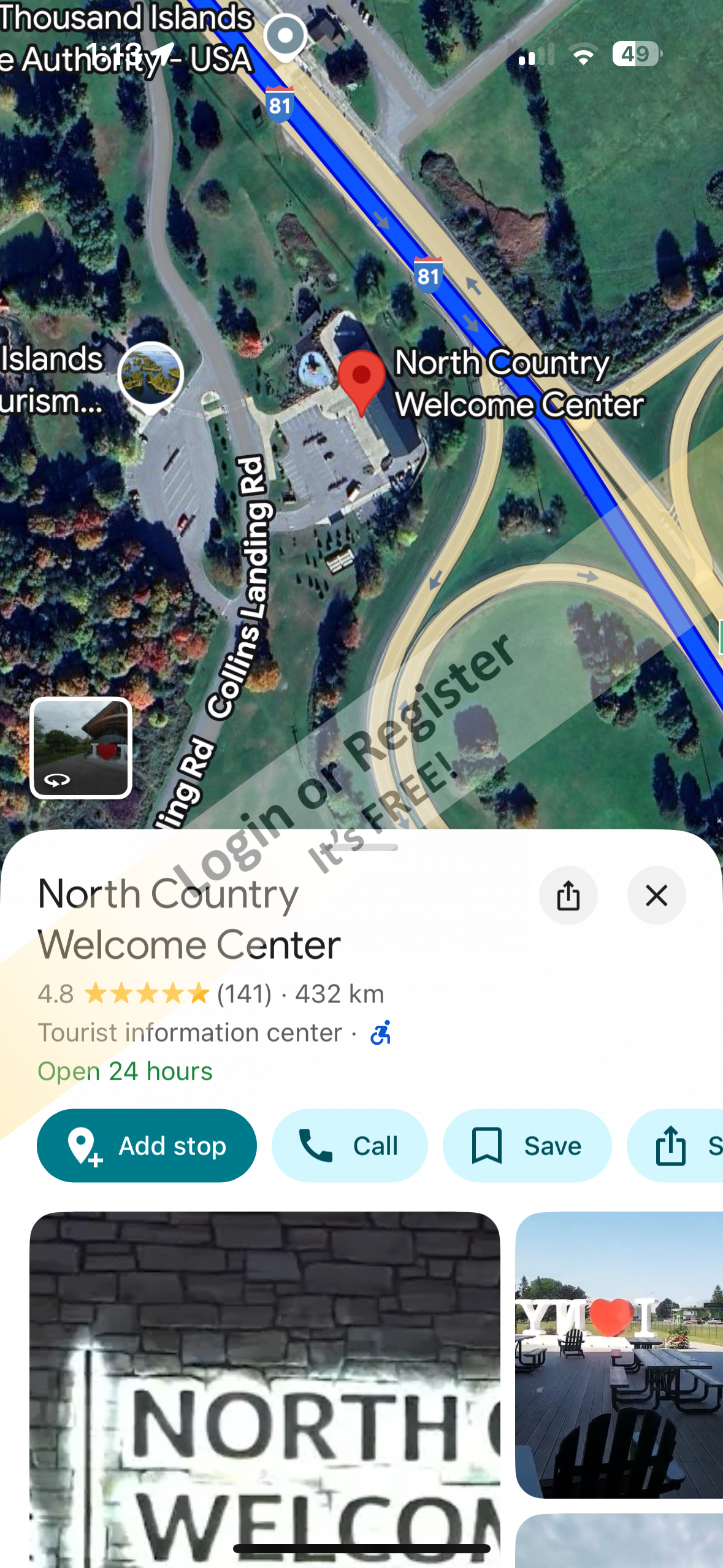
Task: Open the Street View preview thumbnail
Action: coord(81,747)
